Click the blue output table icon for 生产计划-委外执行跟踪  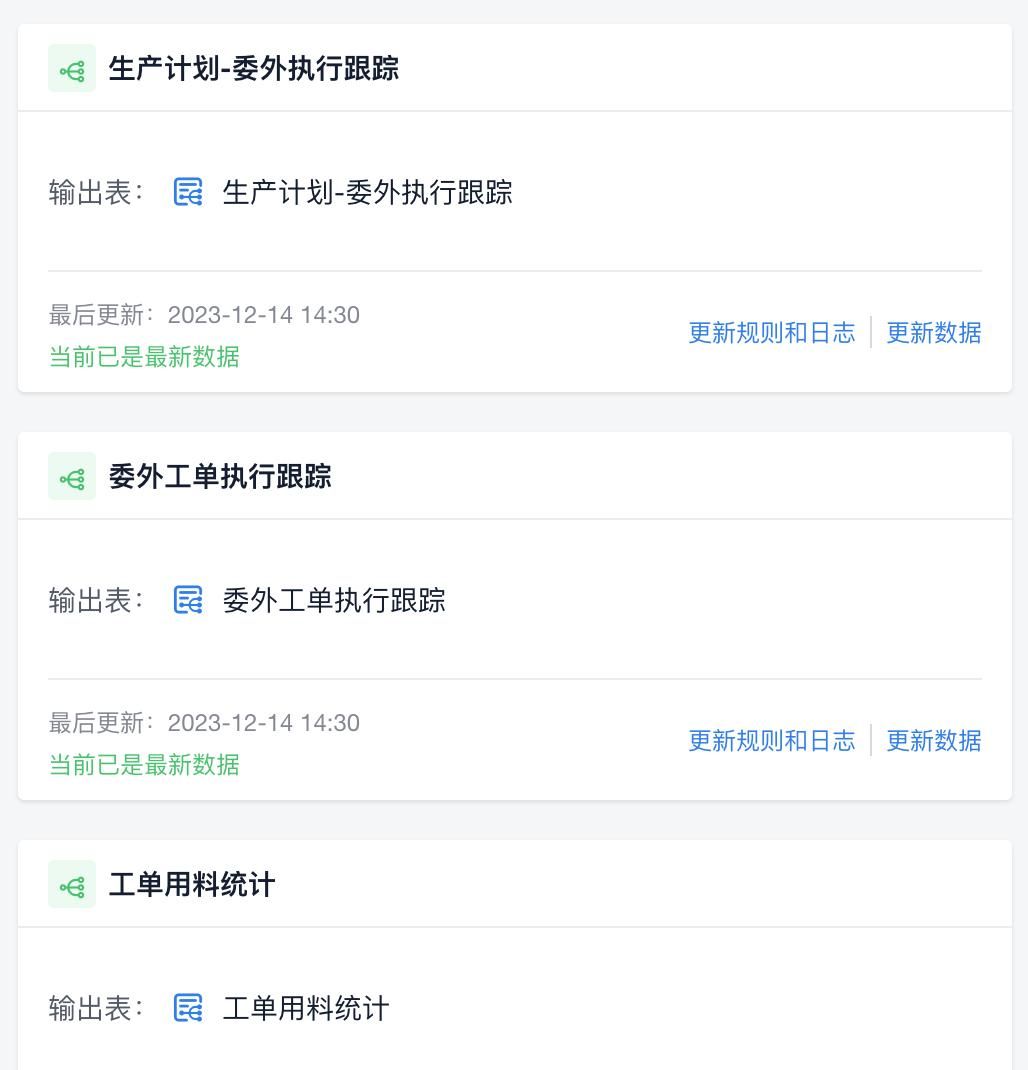(187, 193)
